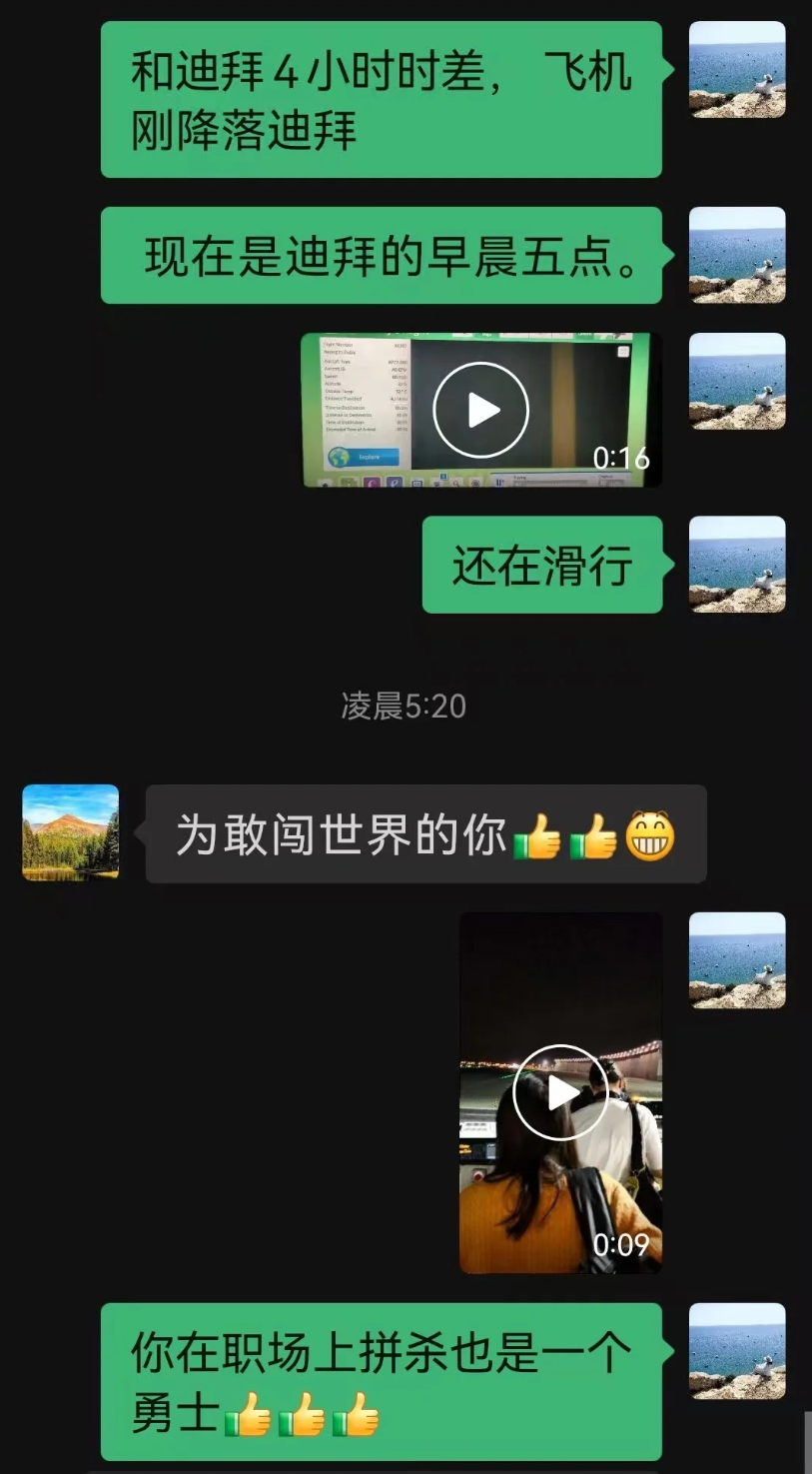Open sender avatar beside 还在滑行 message
Viewport: 812px width, 1474px height.
[x=737, y=564]
